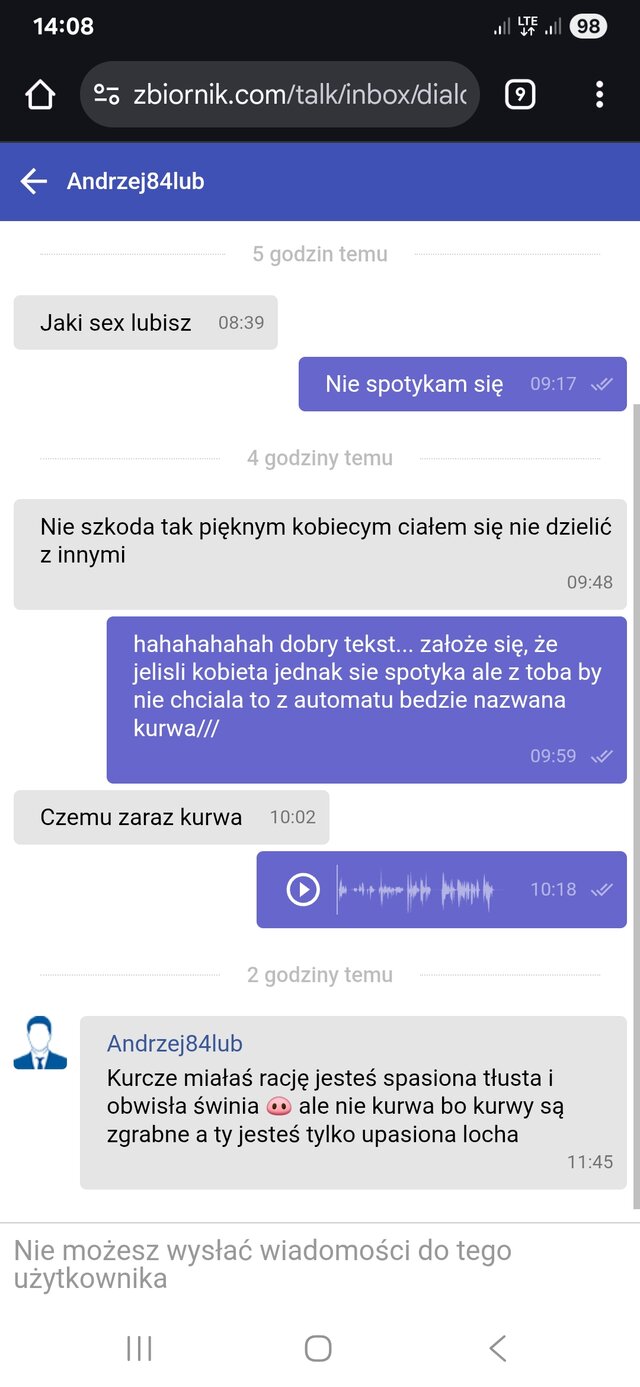Open the browser overflow menu
The image size is (640, 1387).
[599, 95]
